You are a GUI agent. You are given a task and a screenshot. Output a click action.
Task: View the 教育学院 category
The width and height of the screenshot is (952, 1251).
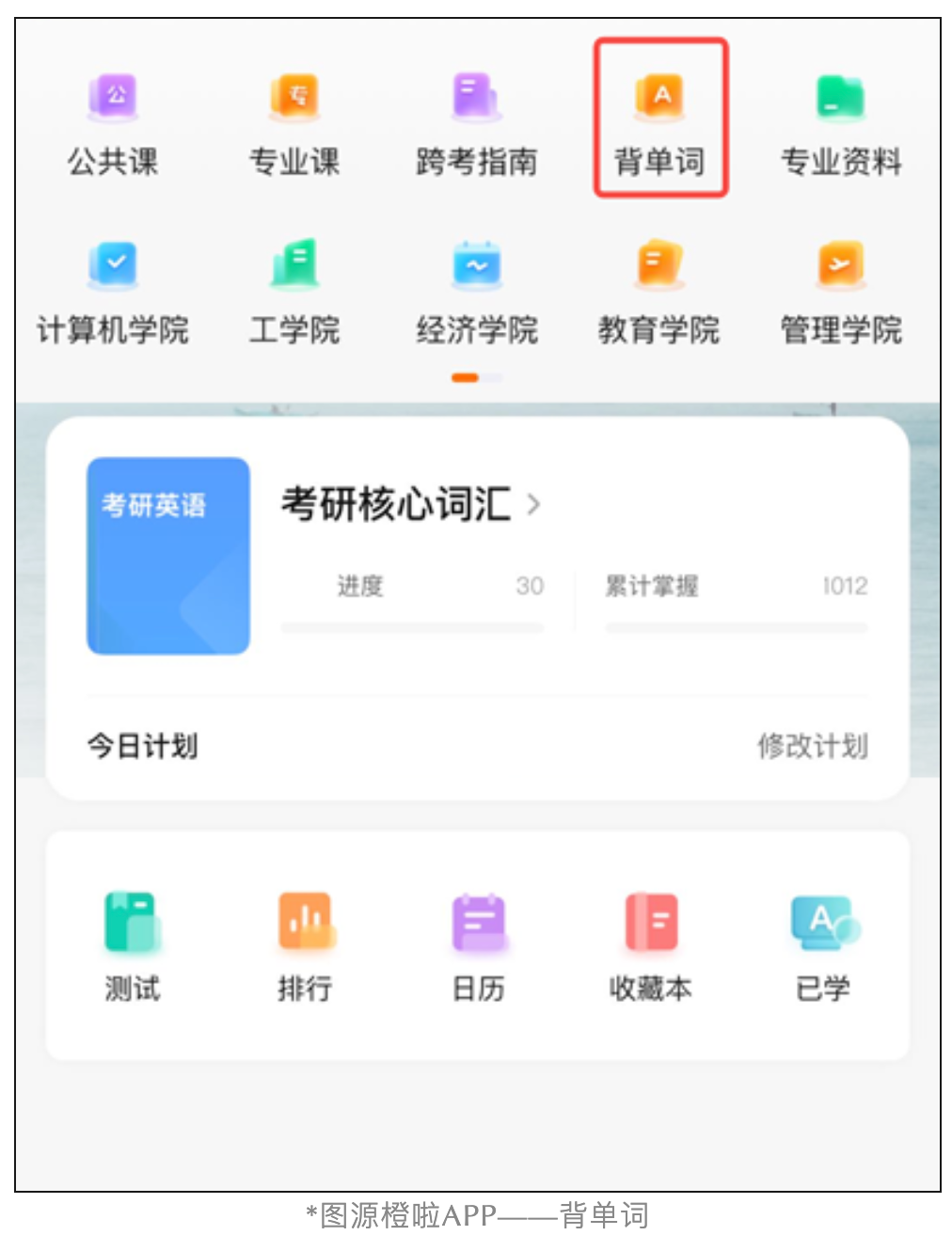point(658,292)
